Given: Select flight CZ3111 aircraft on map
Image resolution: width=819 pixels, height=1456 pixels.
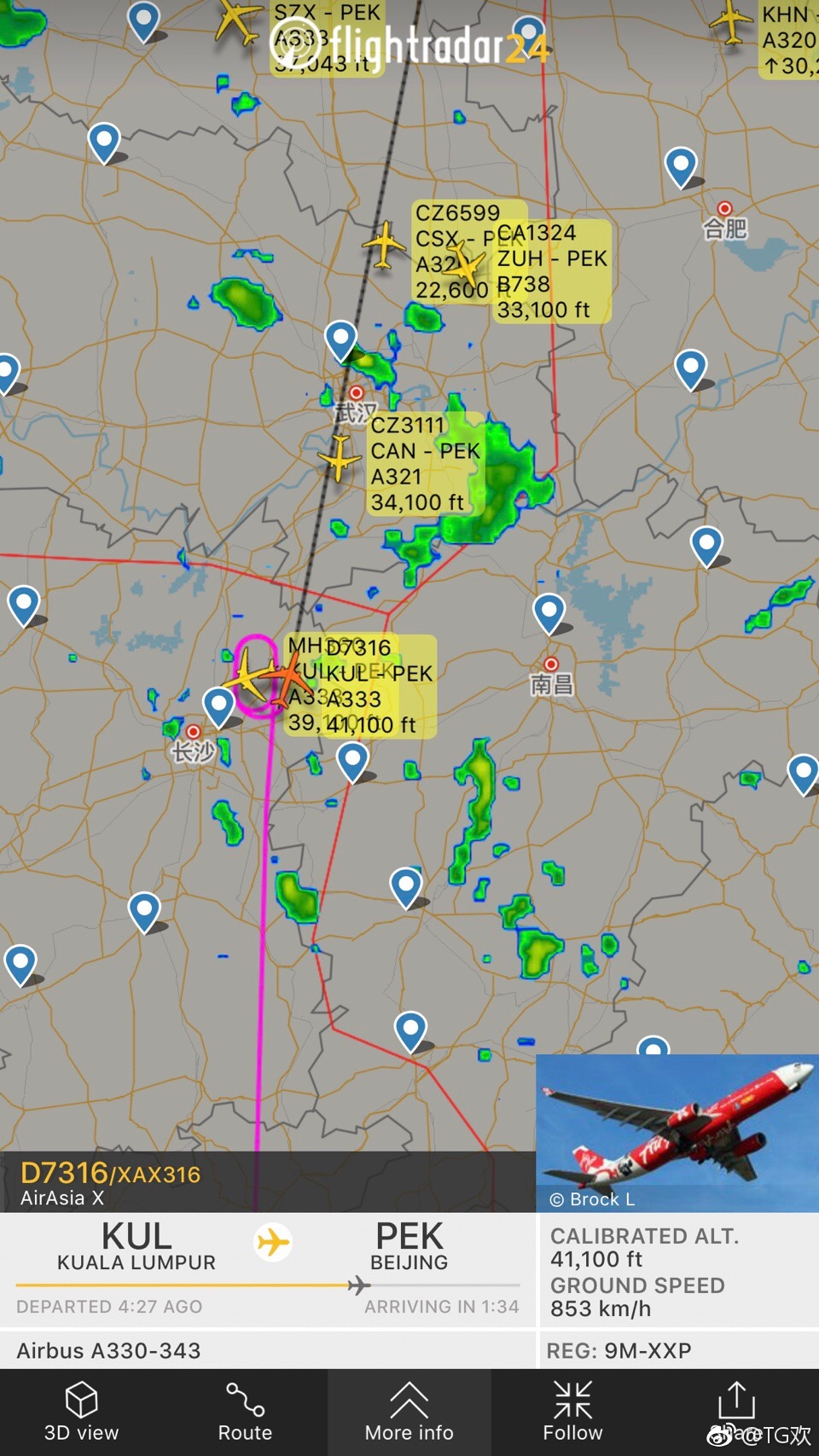Looking at the screenshot, I should pos(340,458).
